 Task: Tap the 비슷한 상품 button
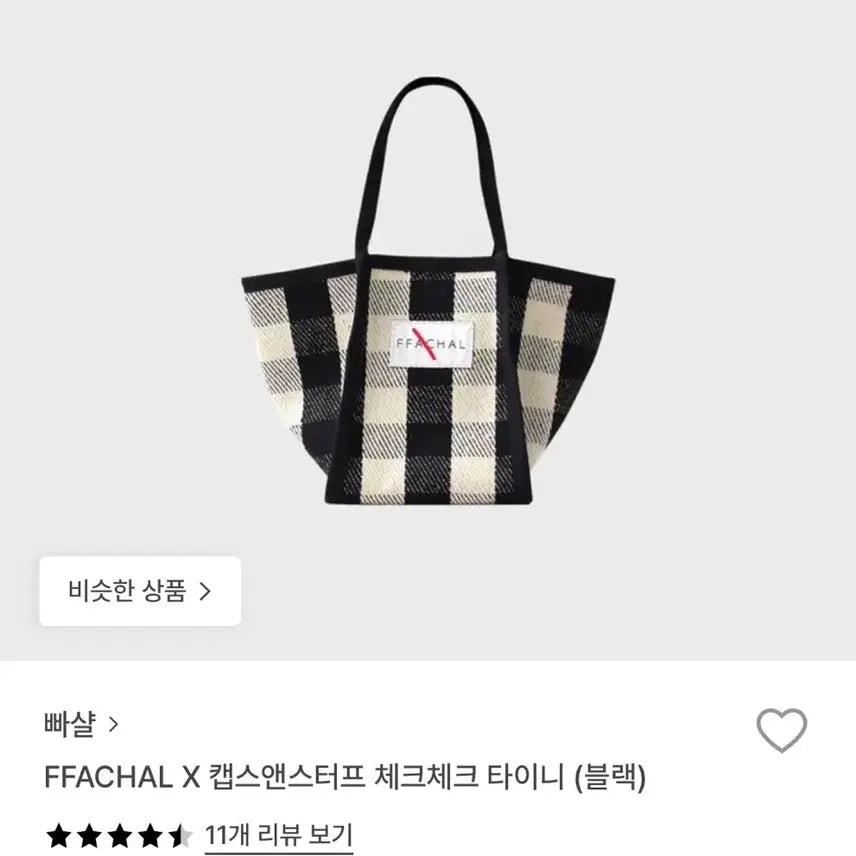tap(140, 591)
